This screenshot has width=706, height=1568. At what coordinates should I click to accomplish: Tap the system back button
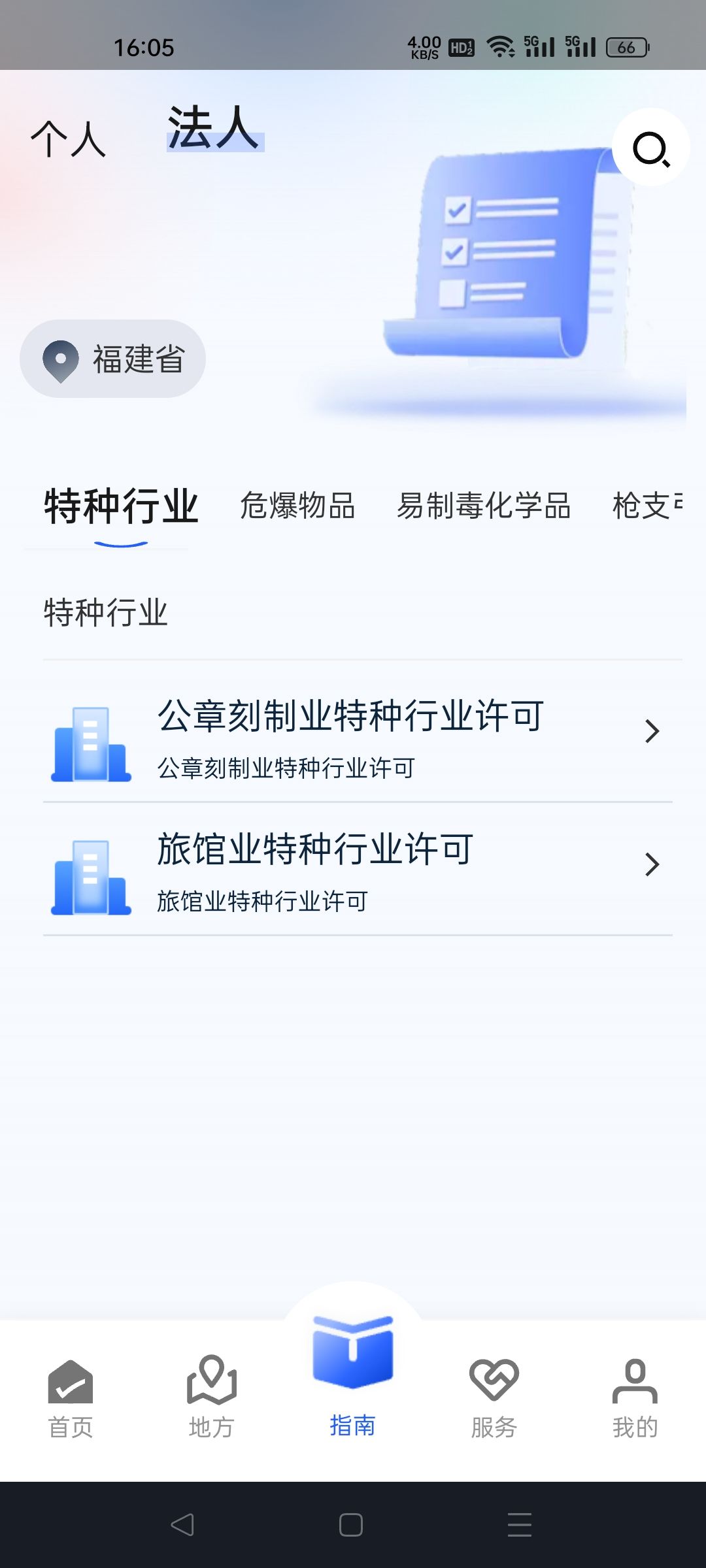182,1525
